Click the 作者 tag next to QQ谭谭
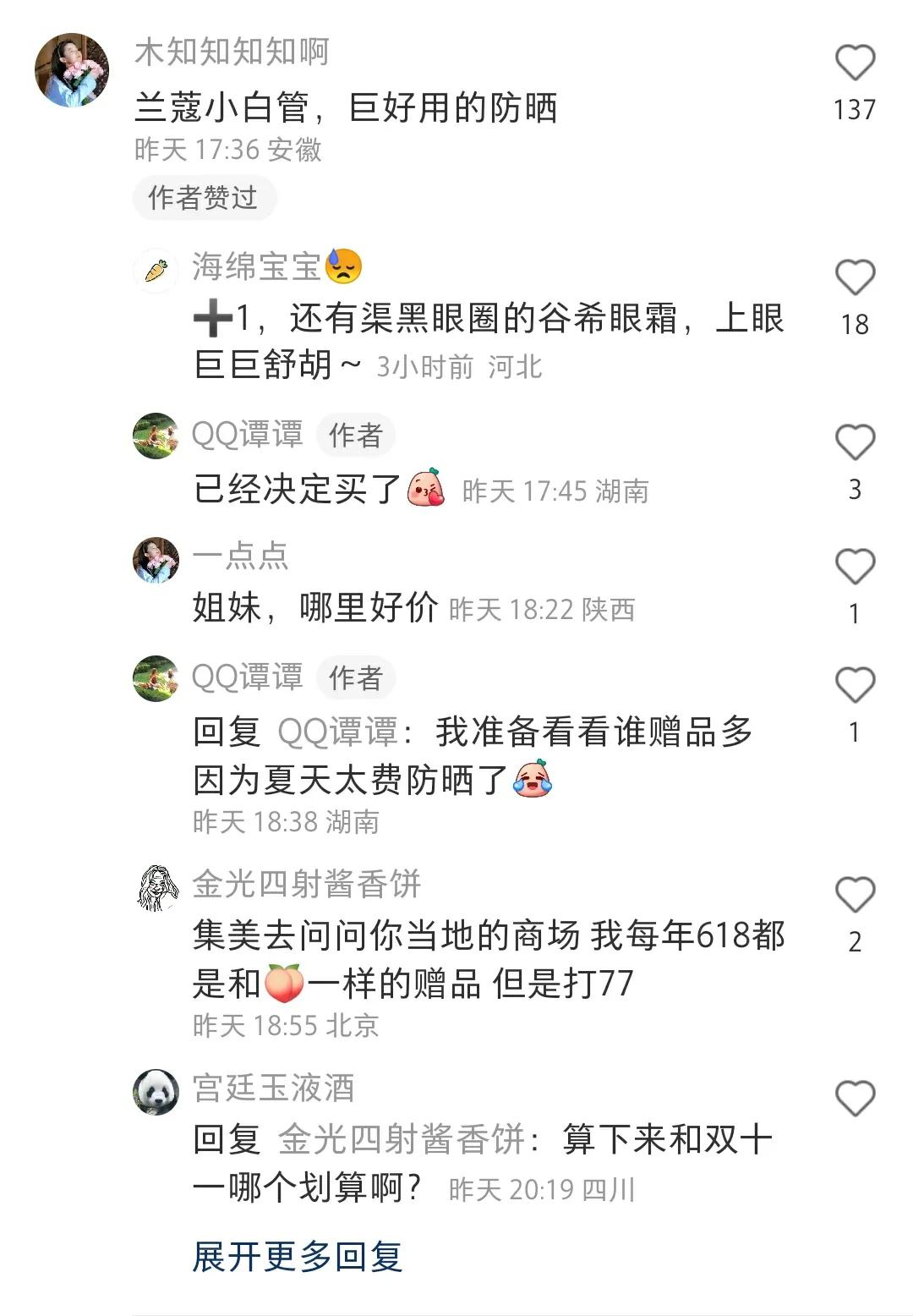 tap(357, 435)
